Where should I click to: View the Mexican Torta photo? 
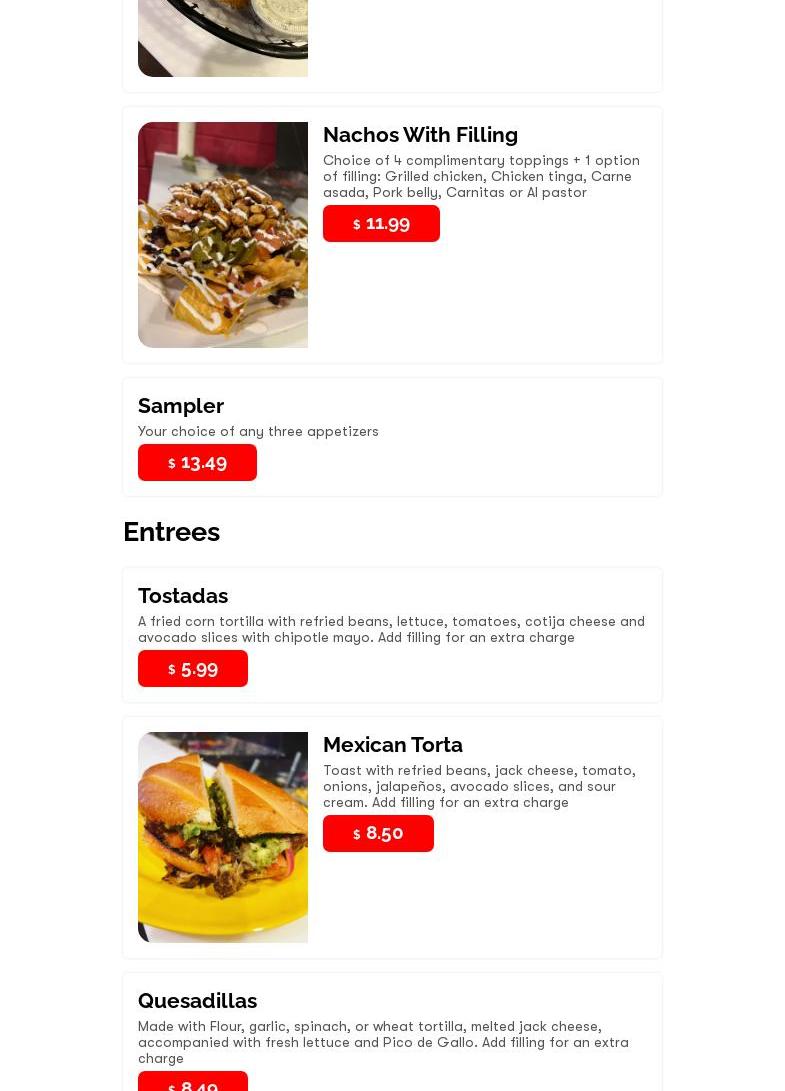click(223, 837)
